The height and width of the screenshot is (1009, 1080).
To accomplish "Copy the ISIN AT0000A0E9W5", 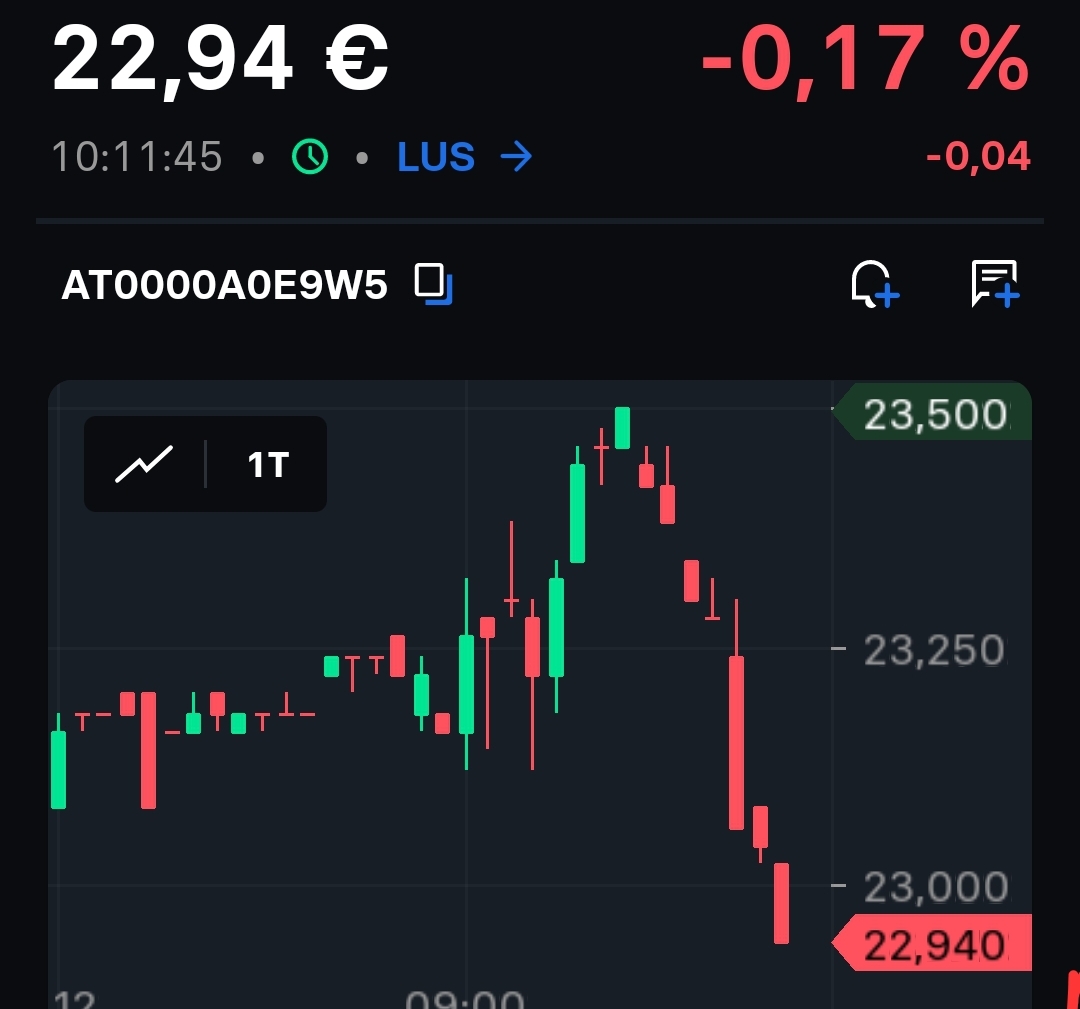I will [x=433, y=284].
